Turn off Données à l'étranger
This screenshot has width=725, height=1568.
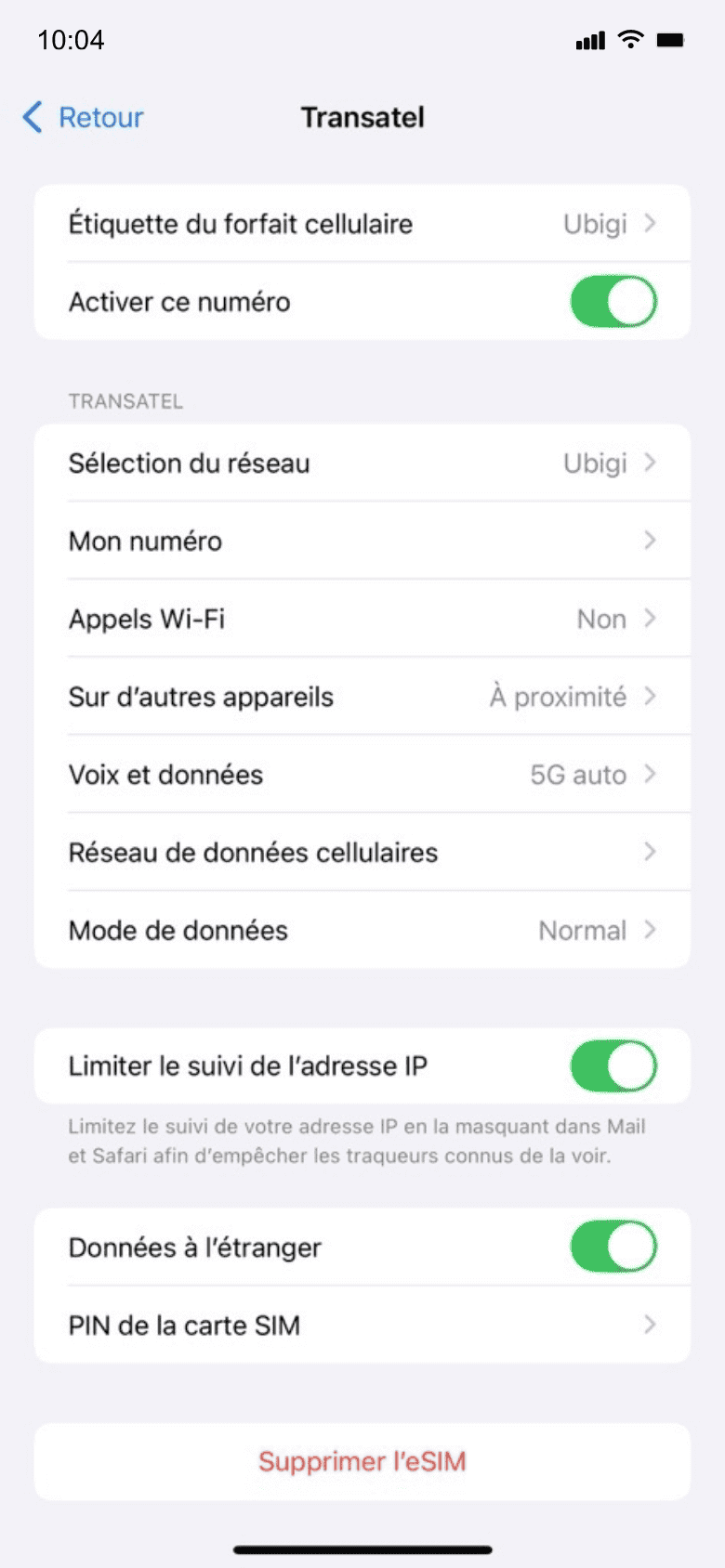(613, 1247)
